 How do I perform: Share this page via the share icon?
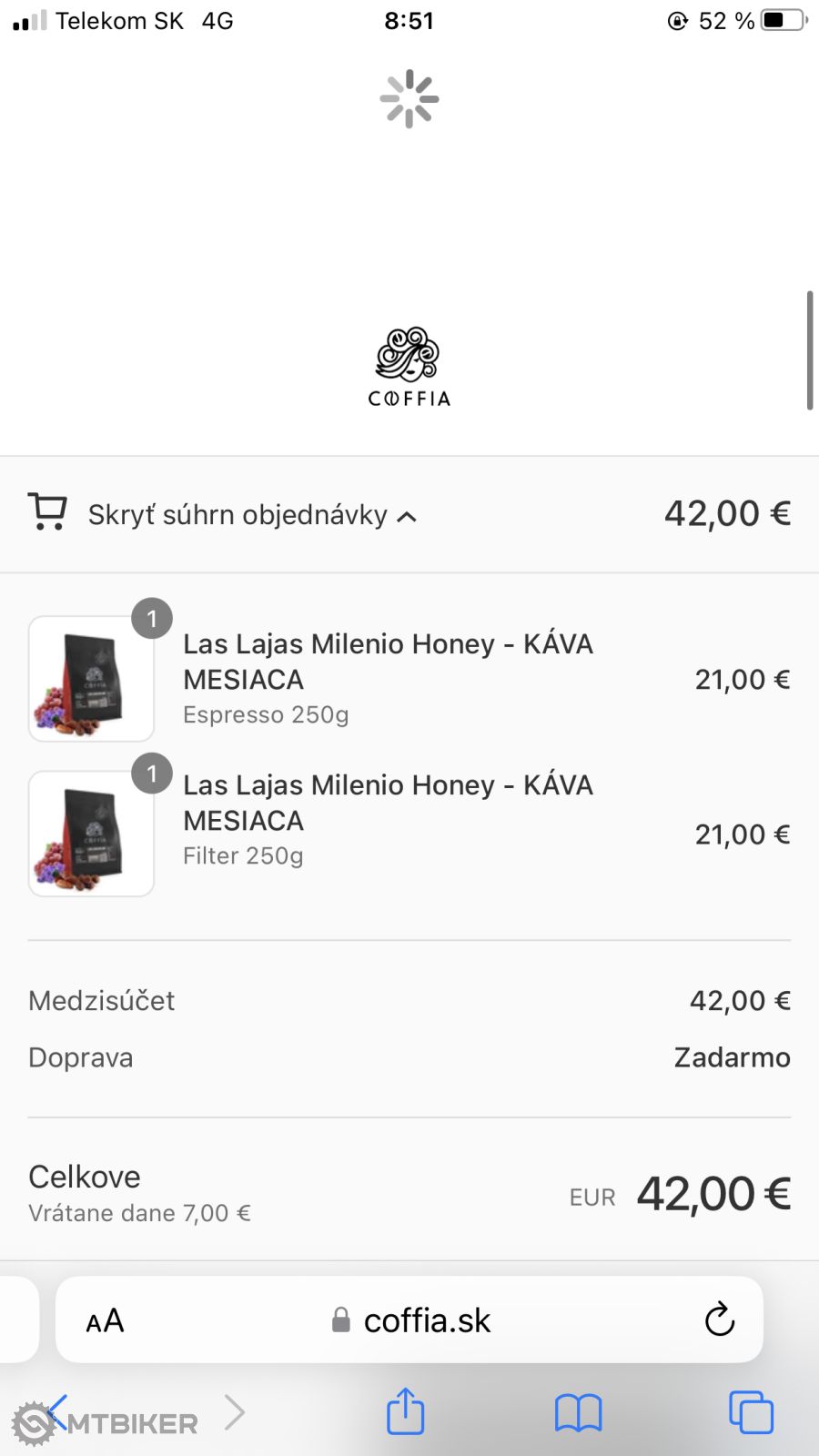pos(405,1411)
